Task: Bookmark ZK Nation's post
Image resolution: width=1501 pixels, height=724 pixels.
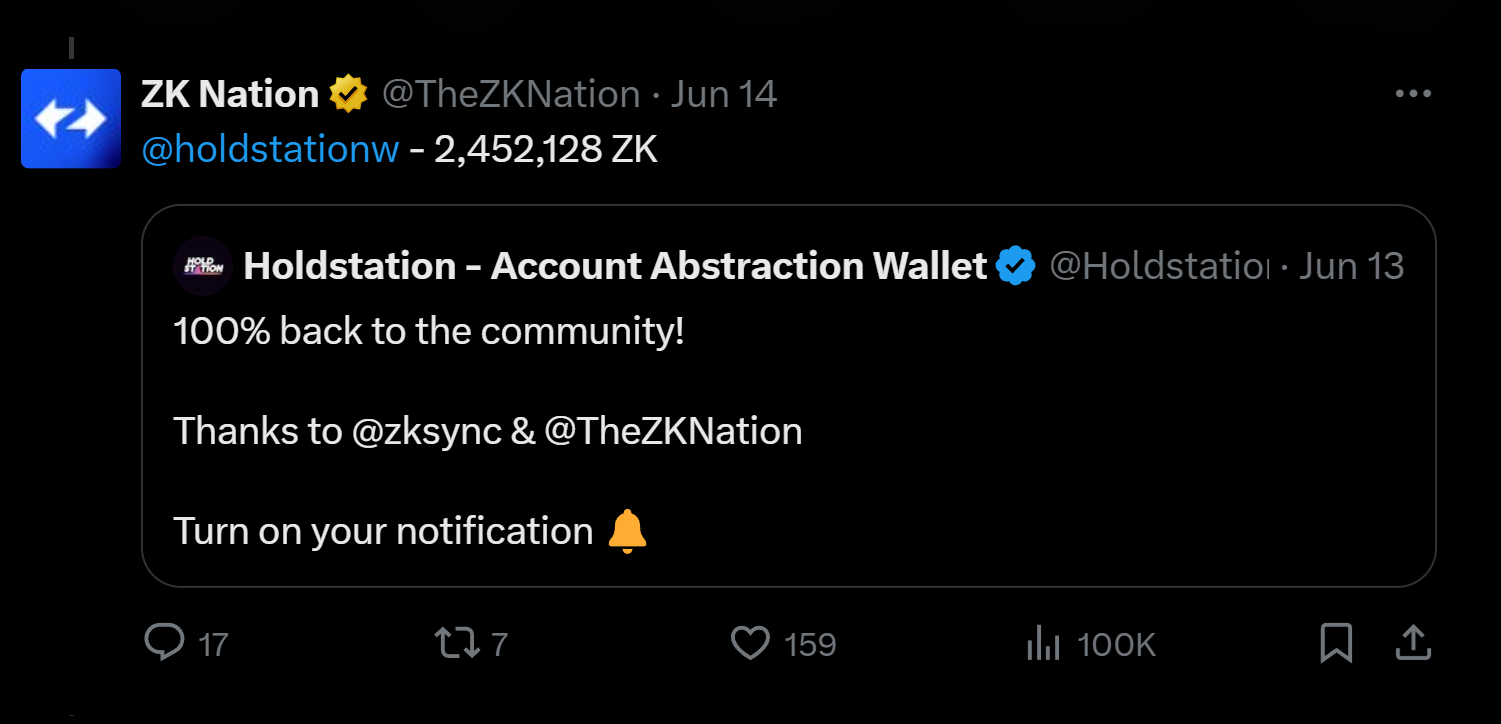Action: [1336, 643]
